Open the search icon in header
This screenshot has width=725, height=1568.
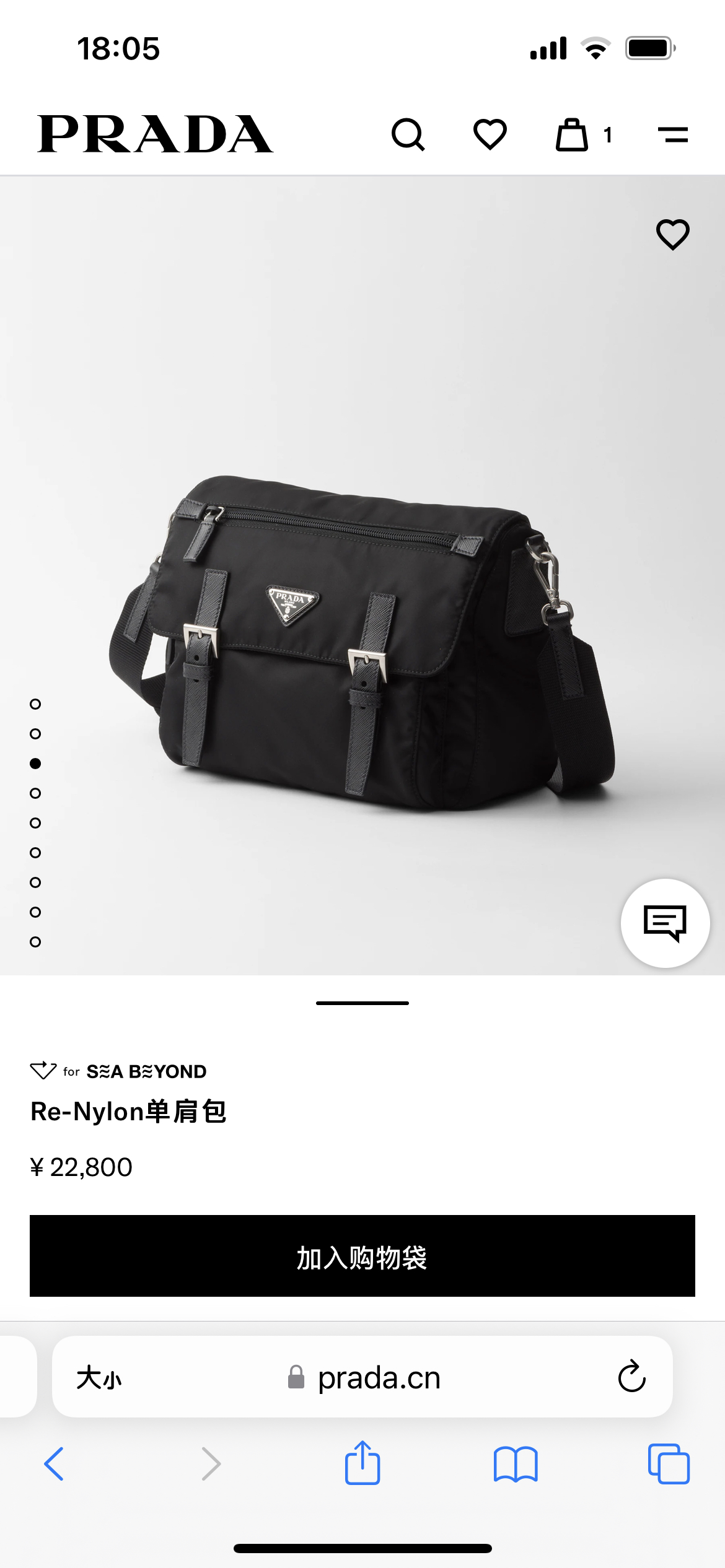pyautogui.click(x=408, y=134)
